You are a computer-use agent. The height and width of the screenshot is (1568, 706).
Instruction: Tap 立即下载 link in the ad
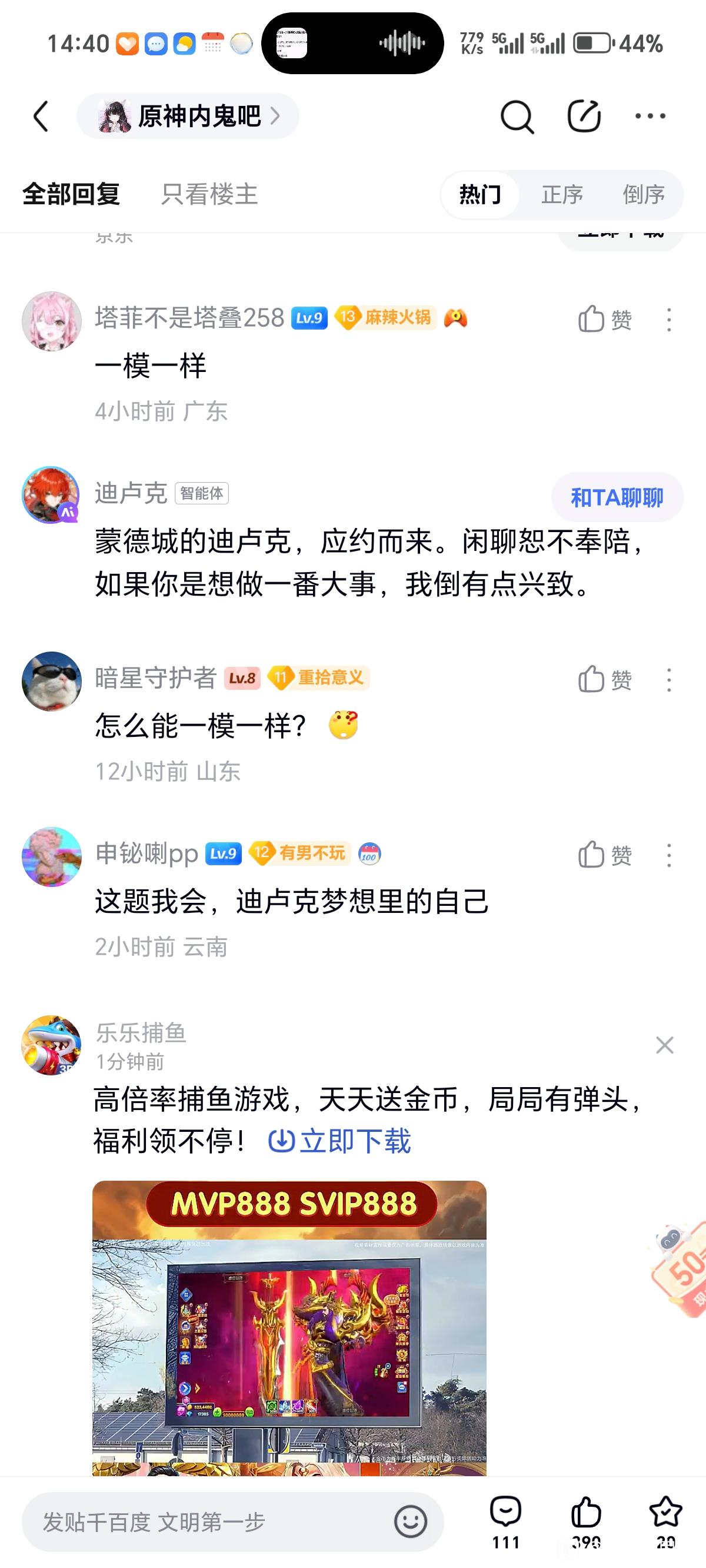[x=339, y=1141]
